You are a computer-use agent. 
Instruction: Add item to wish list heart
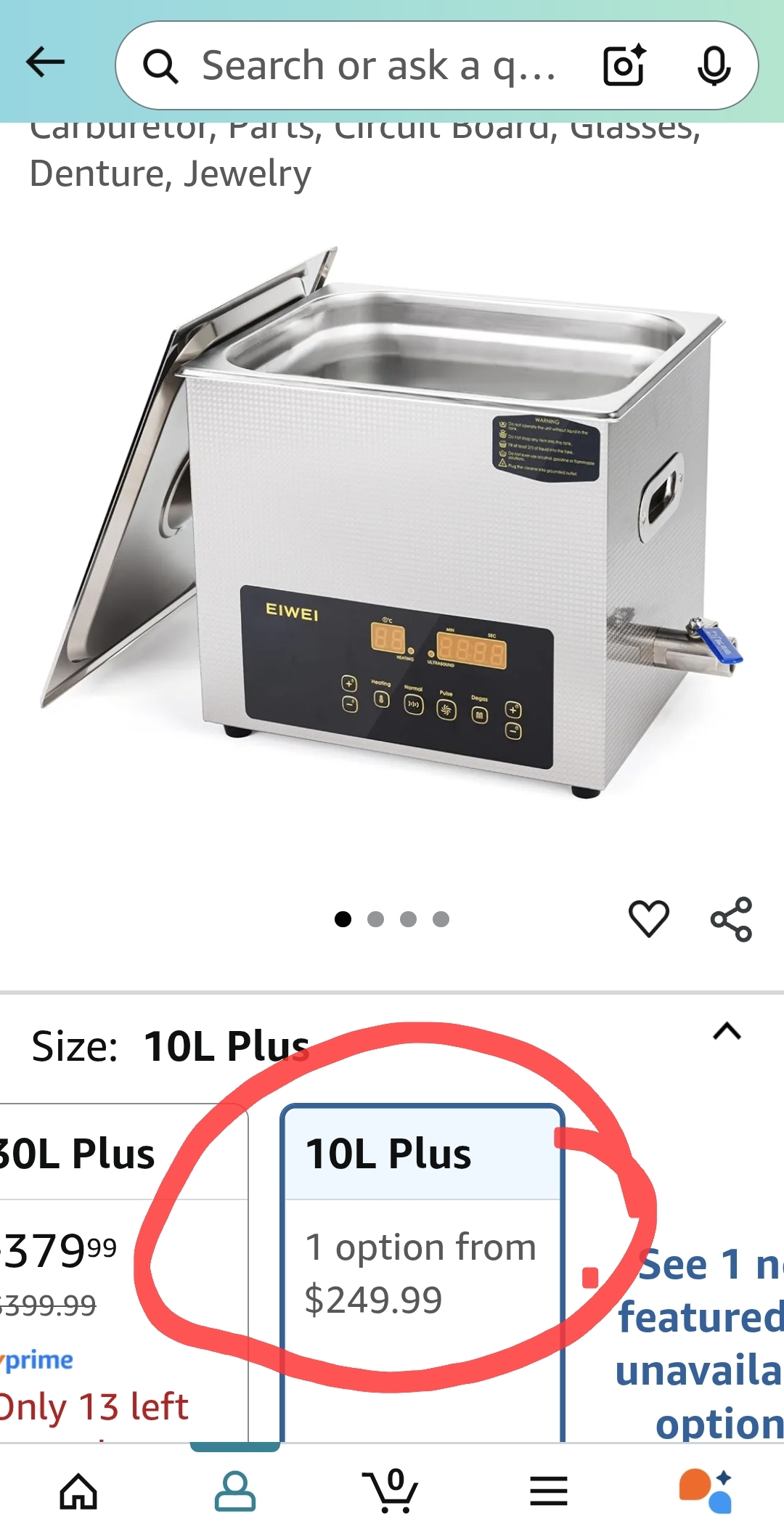(x=648, y=918)
